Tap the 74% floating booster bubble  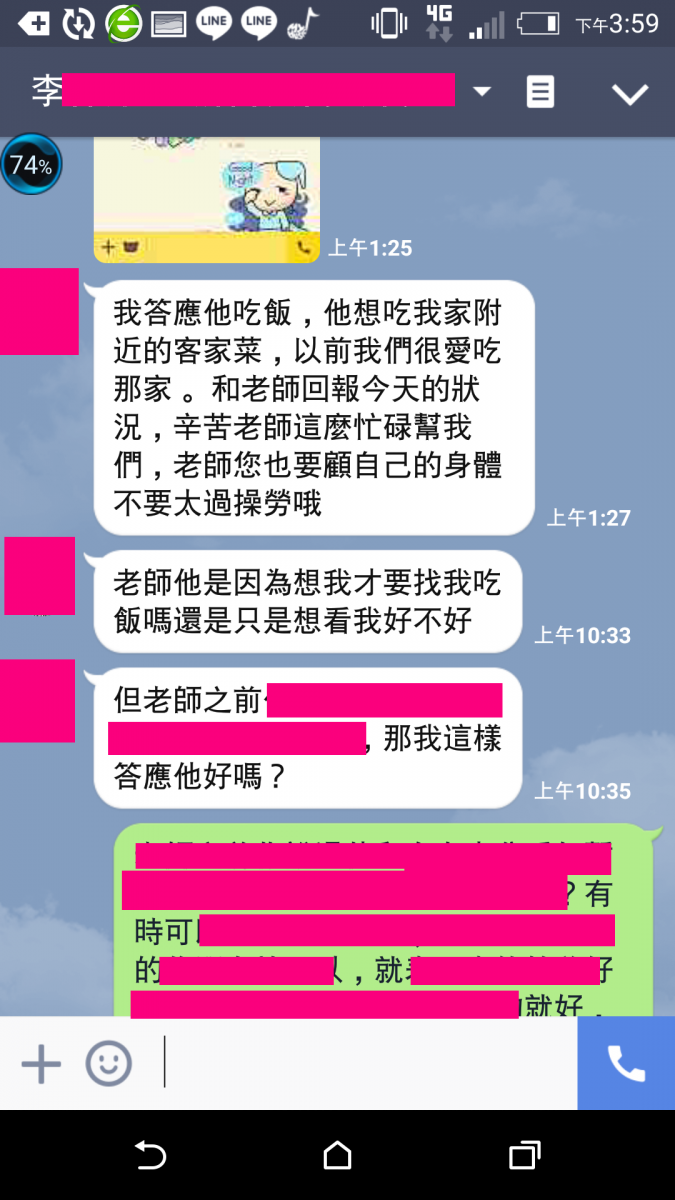(x=32, y=165)
